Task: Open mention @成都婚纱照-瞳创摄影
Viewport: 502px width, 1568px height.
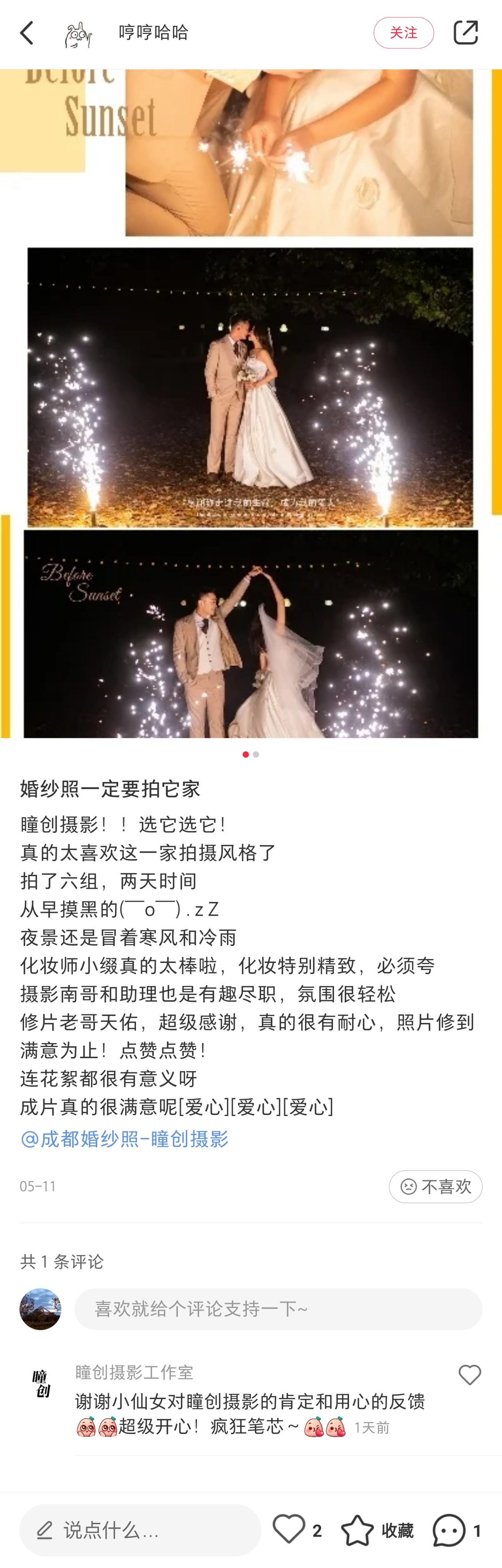Action: 125,1138
